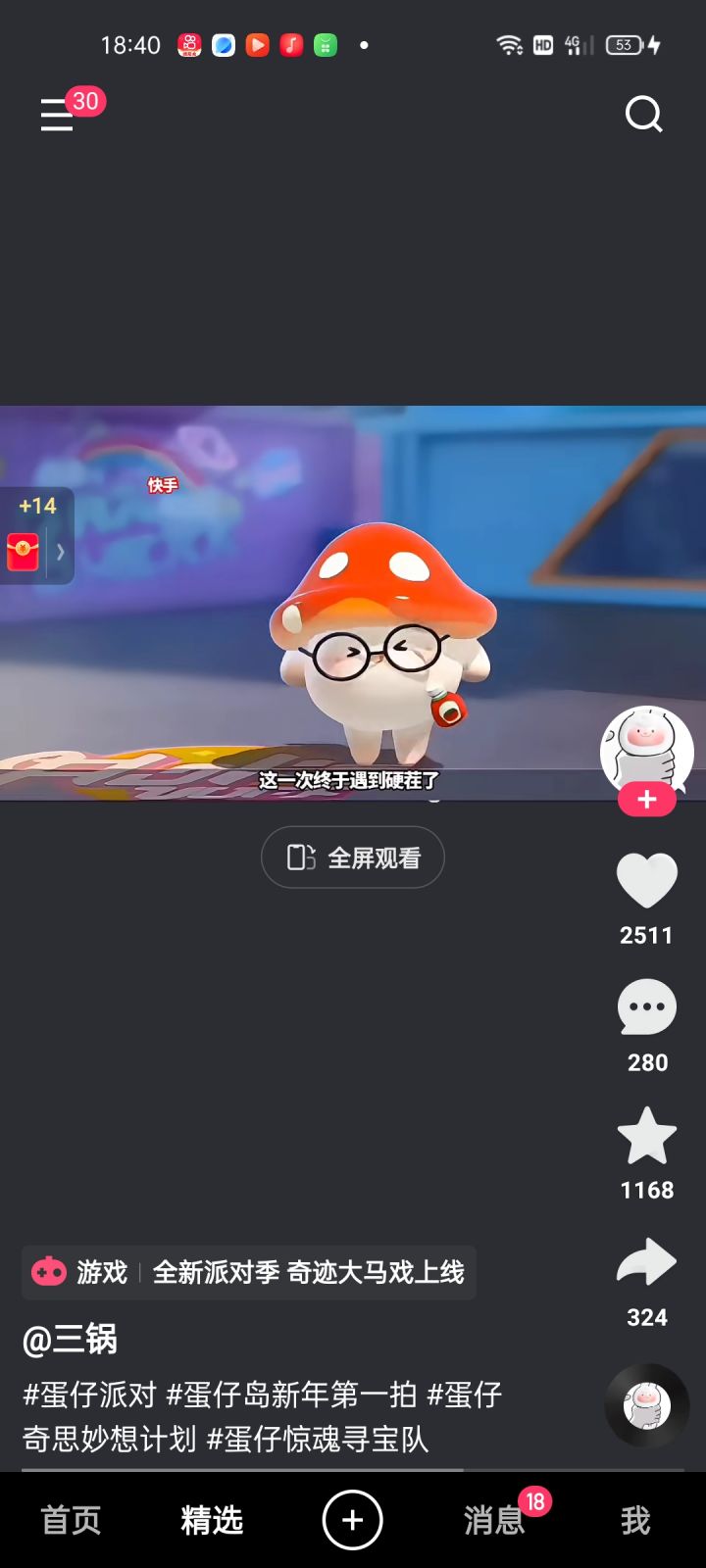Switch to the 消息 tab

[494, 1520]
